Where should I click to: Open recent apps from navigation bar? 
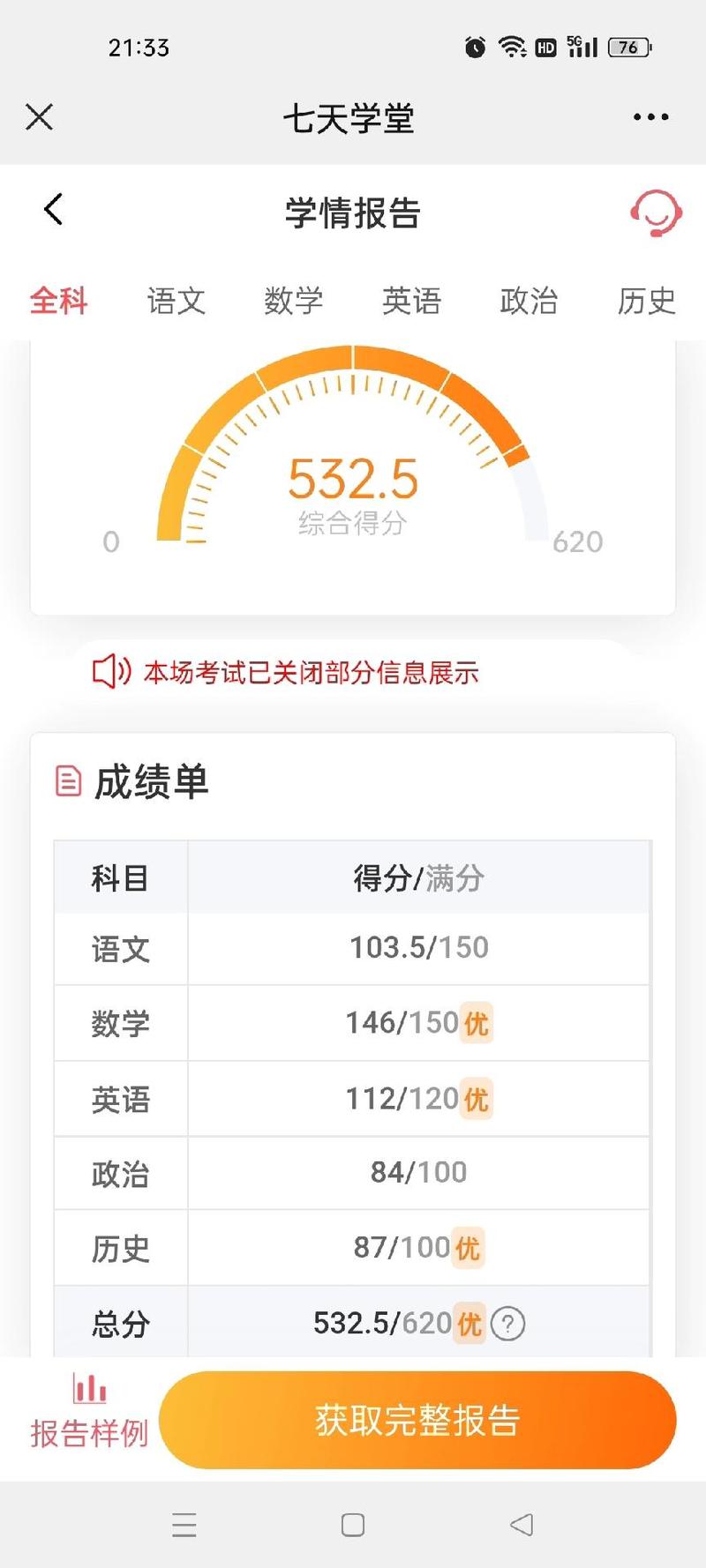coord(184,1525)
